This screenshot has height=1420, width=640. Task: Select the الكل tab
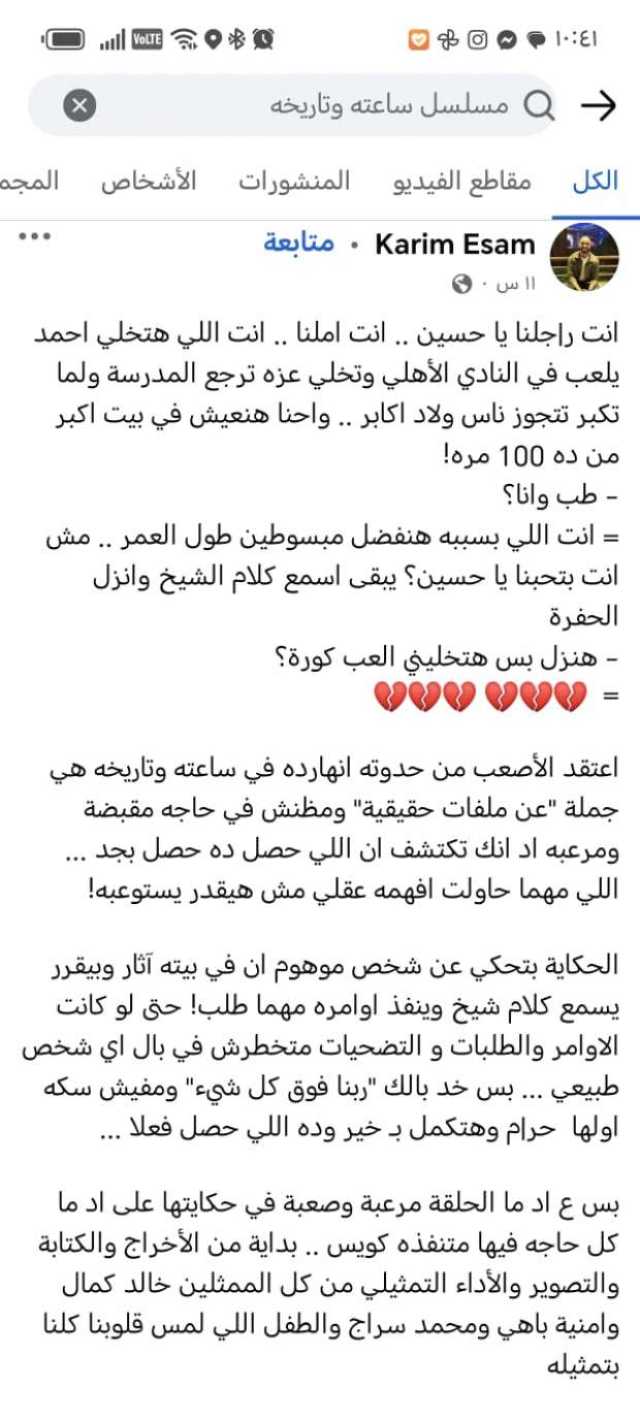(x=595, y=181)
